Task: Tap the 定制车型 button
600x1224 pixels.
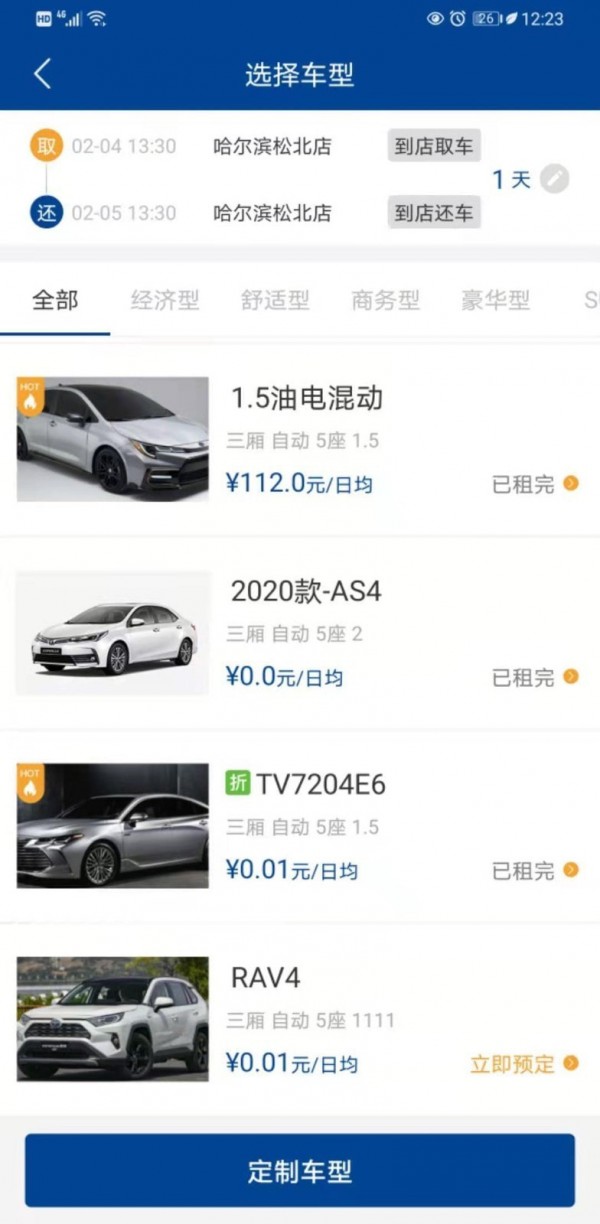Action: click(x=300, y=1170)
